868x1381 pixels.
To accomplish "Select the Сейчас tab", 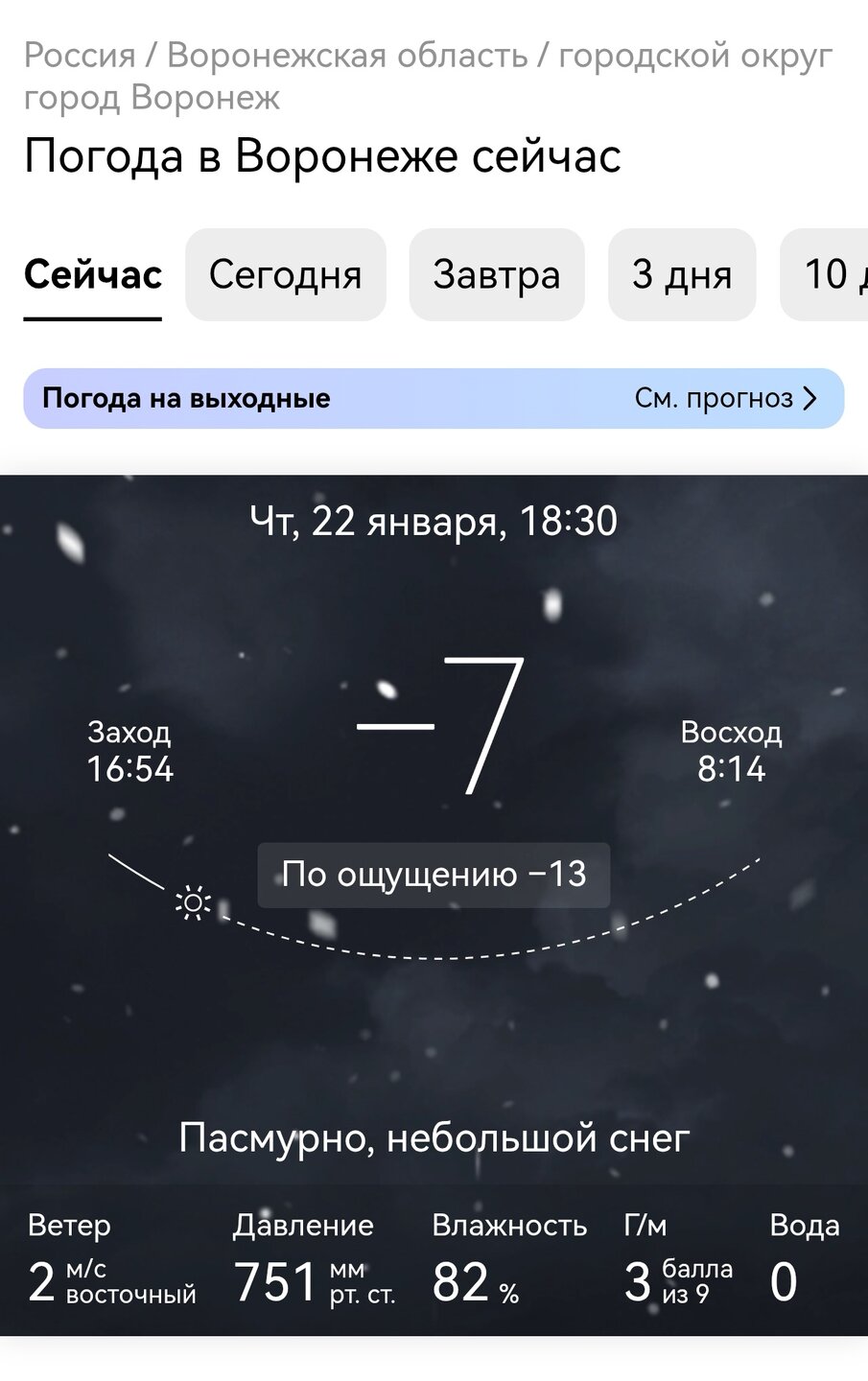I will (93, 275).
